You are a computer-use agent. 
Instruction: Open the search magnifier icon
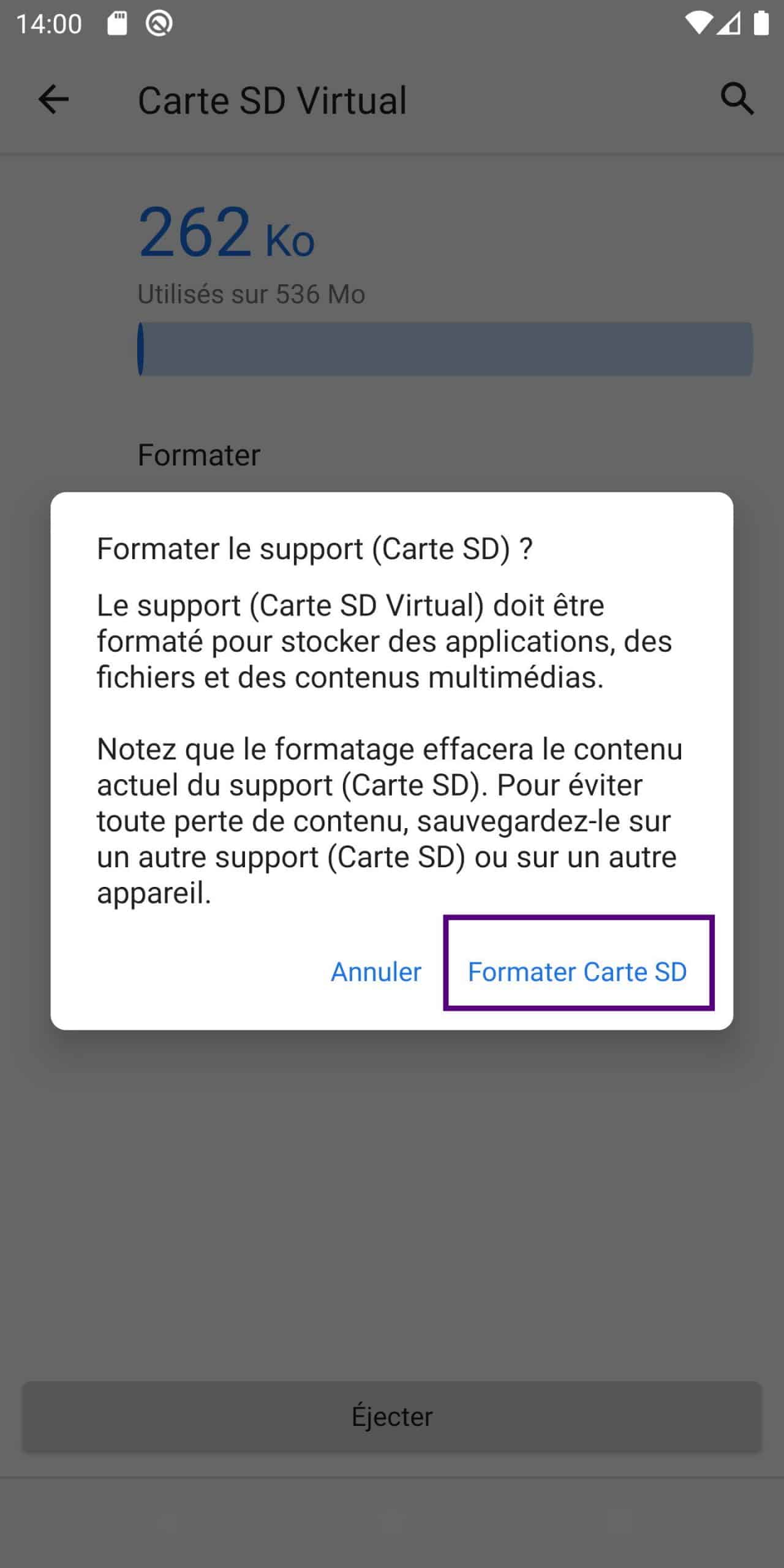click(737, 99)
